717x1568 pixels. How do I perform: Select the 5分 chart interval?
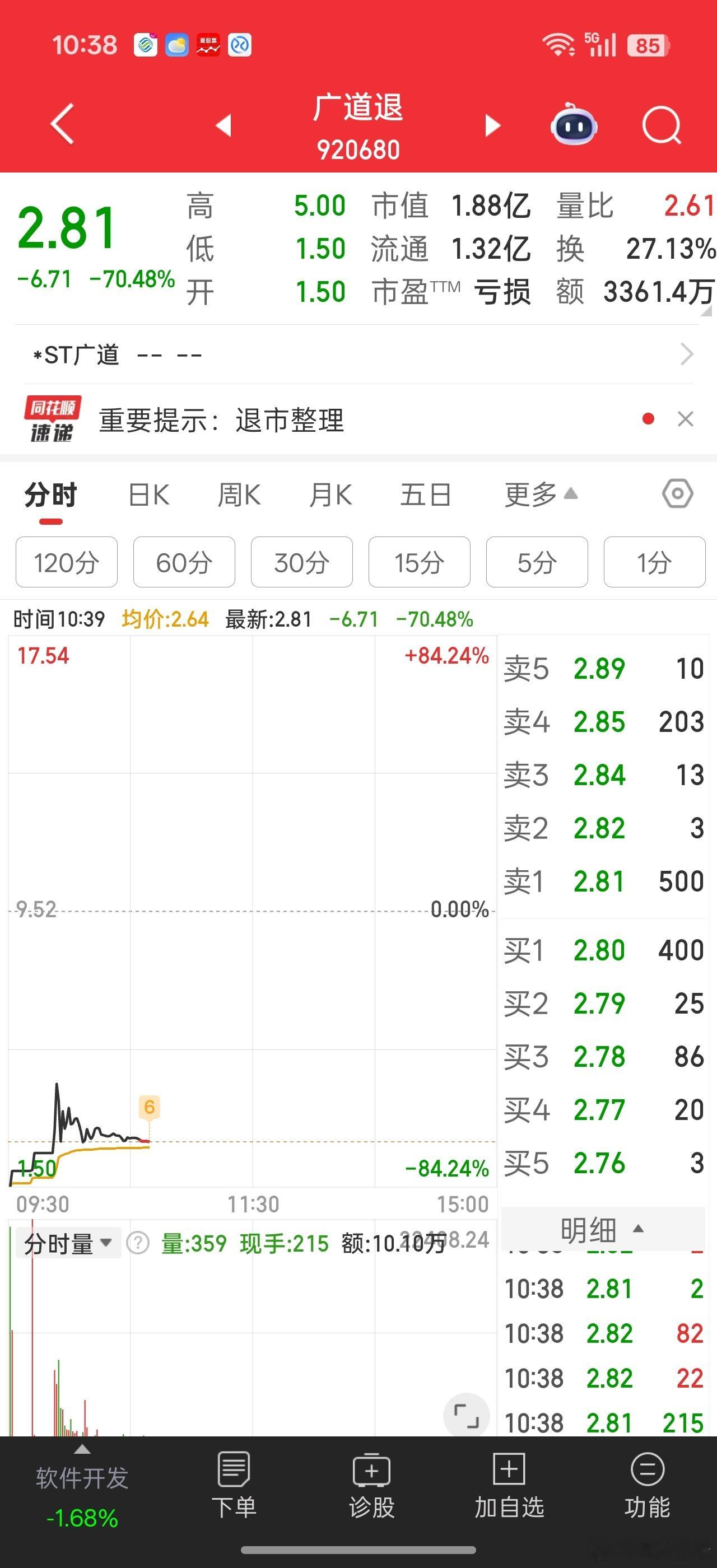pyautogui.click(x=537, y=562)
